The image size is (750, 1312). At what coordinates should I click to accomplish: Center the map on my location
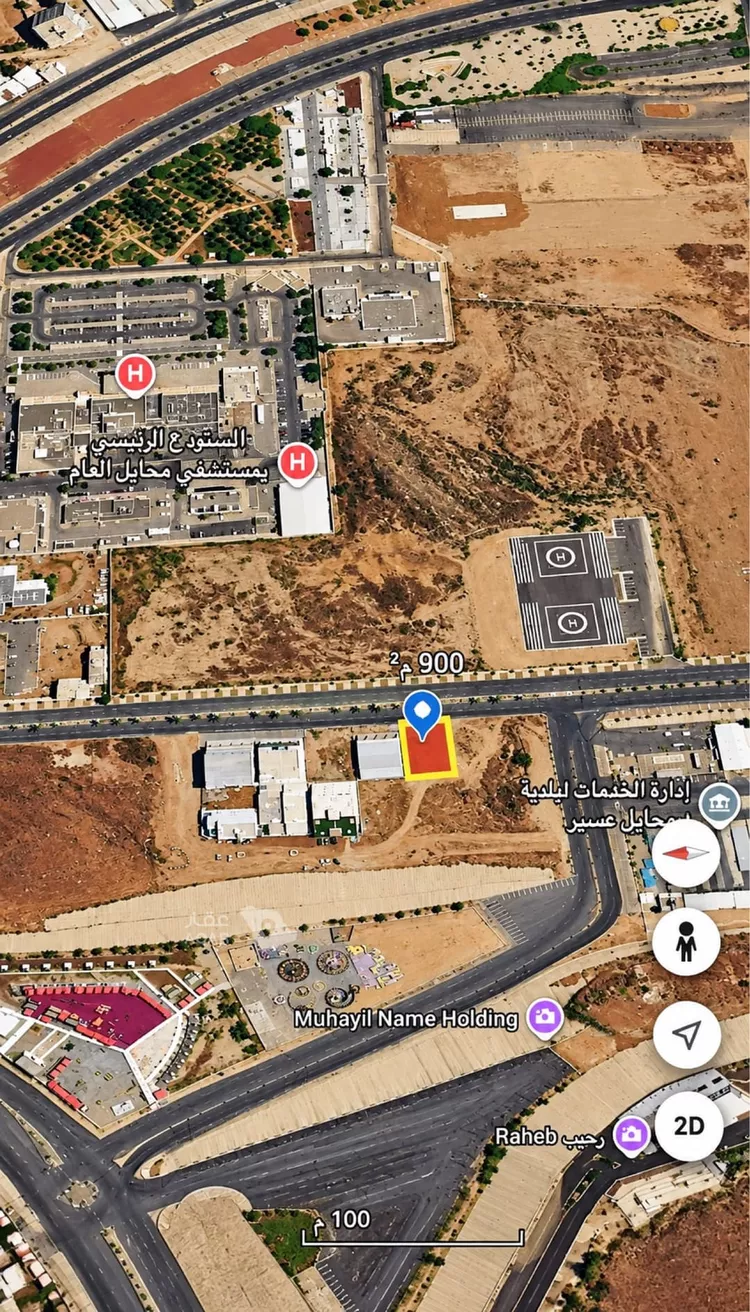point(687,1035)
